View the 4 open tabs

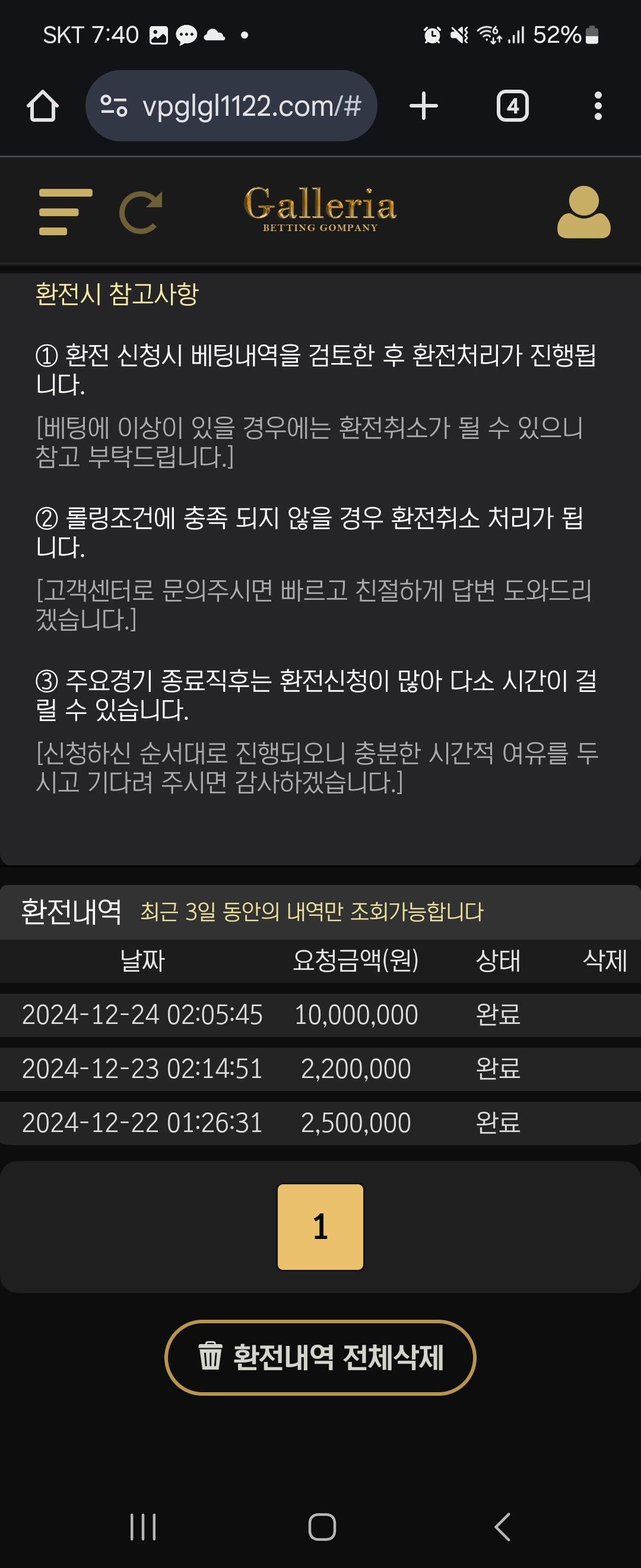512,106
